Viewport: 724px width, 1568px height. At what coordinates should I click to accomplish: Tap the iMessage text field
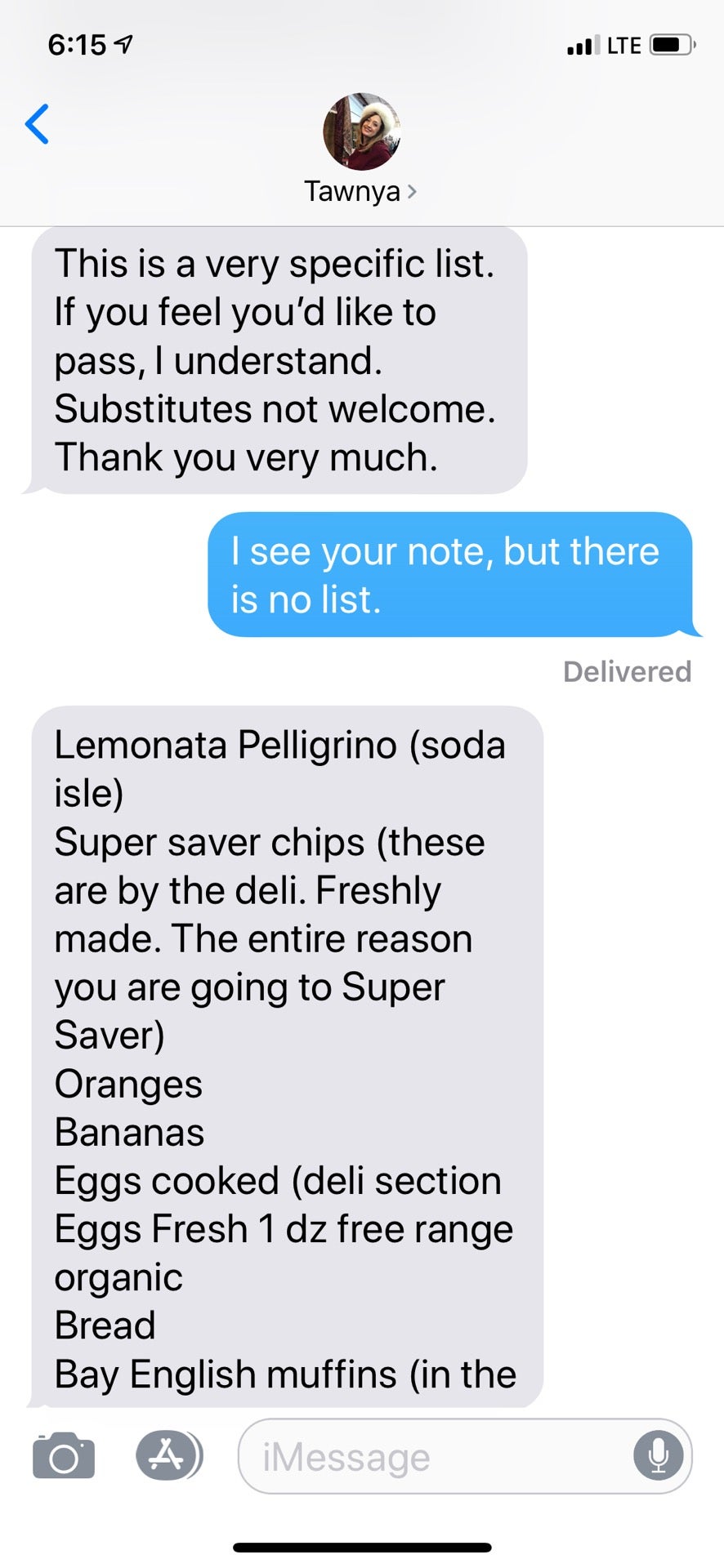(433, 1458)
